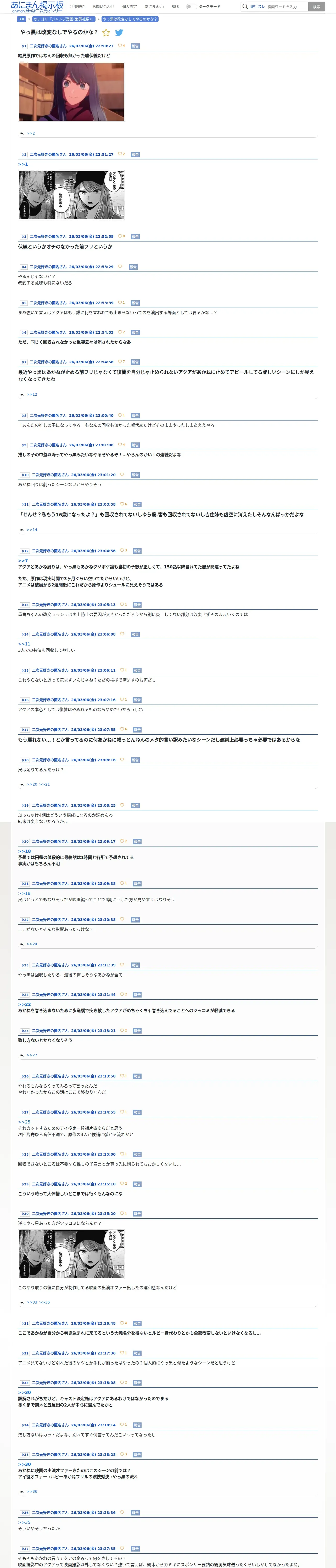336x1568 pixels.
Task: Tap the 検索 search button
Action: pos(316,7)
